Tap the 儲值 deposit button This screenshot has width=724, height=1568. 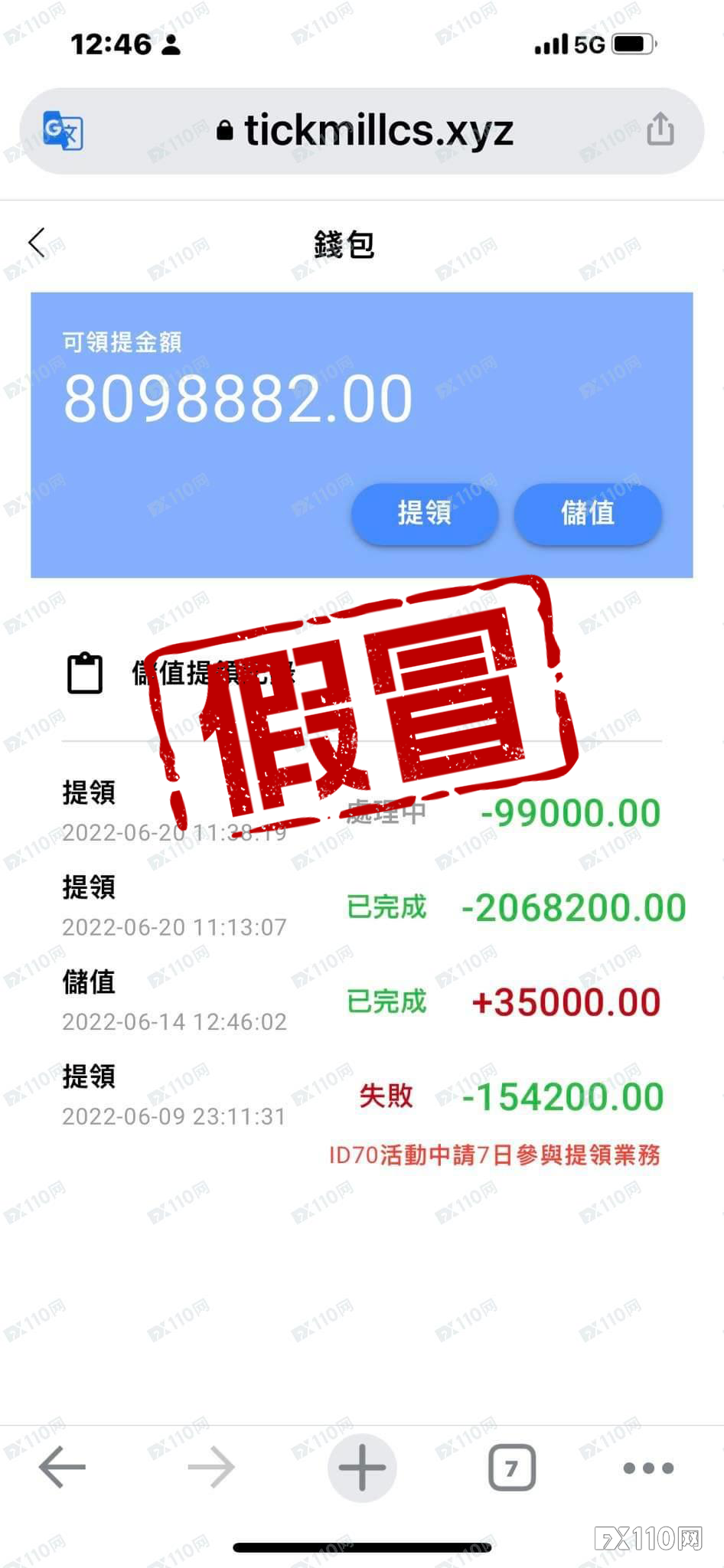(x=587, y=513)
